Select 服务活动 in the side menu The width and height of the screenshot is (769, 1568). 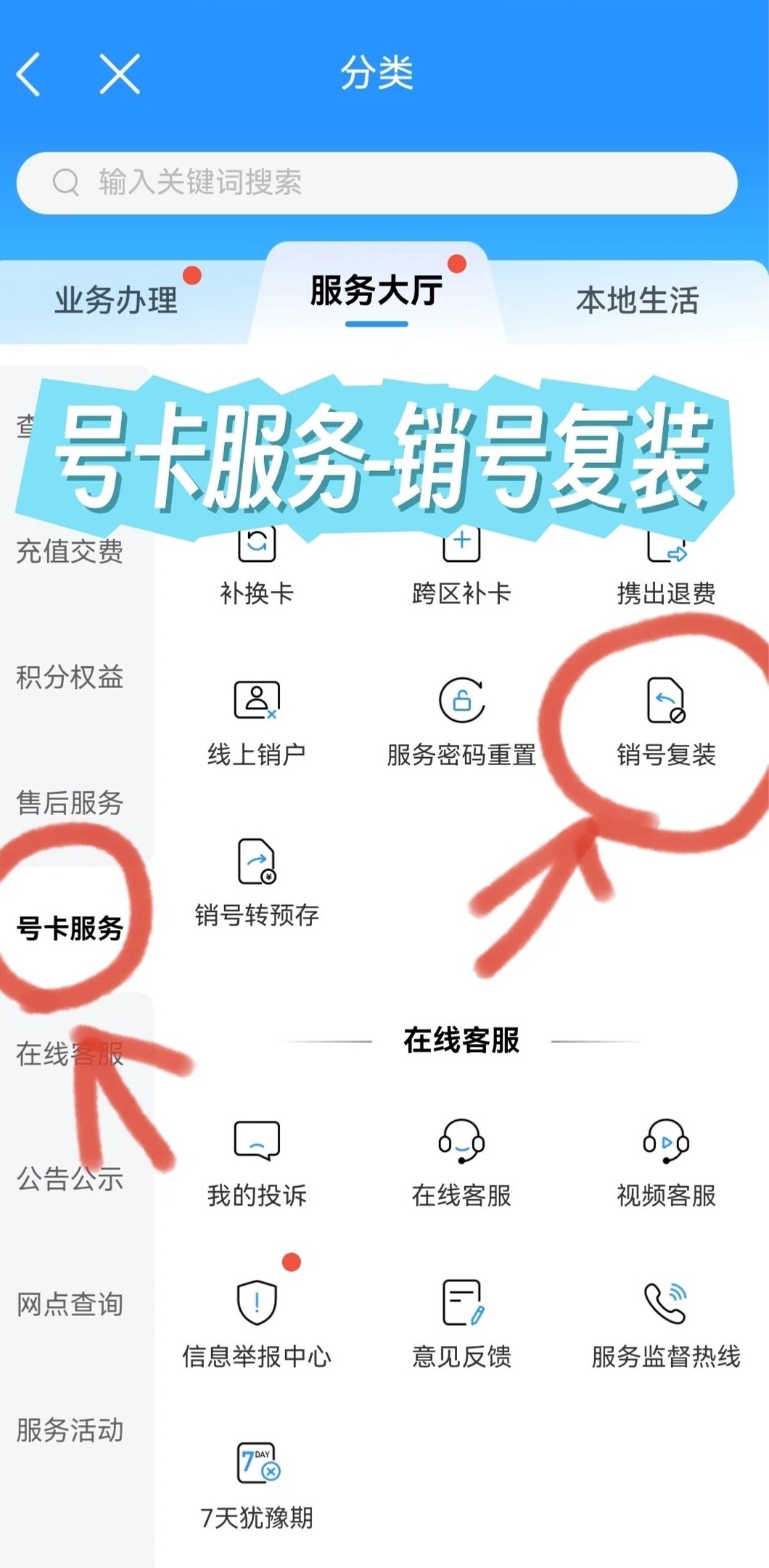[x=70, y=1430]
